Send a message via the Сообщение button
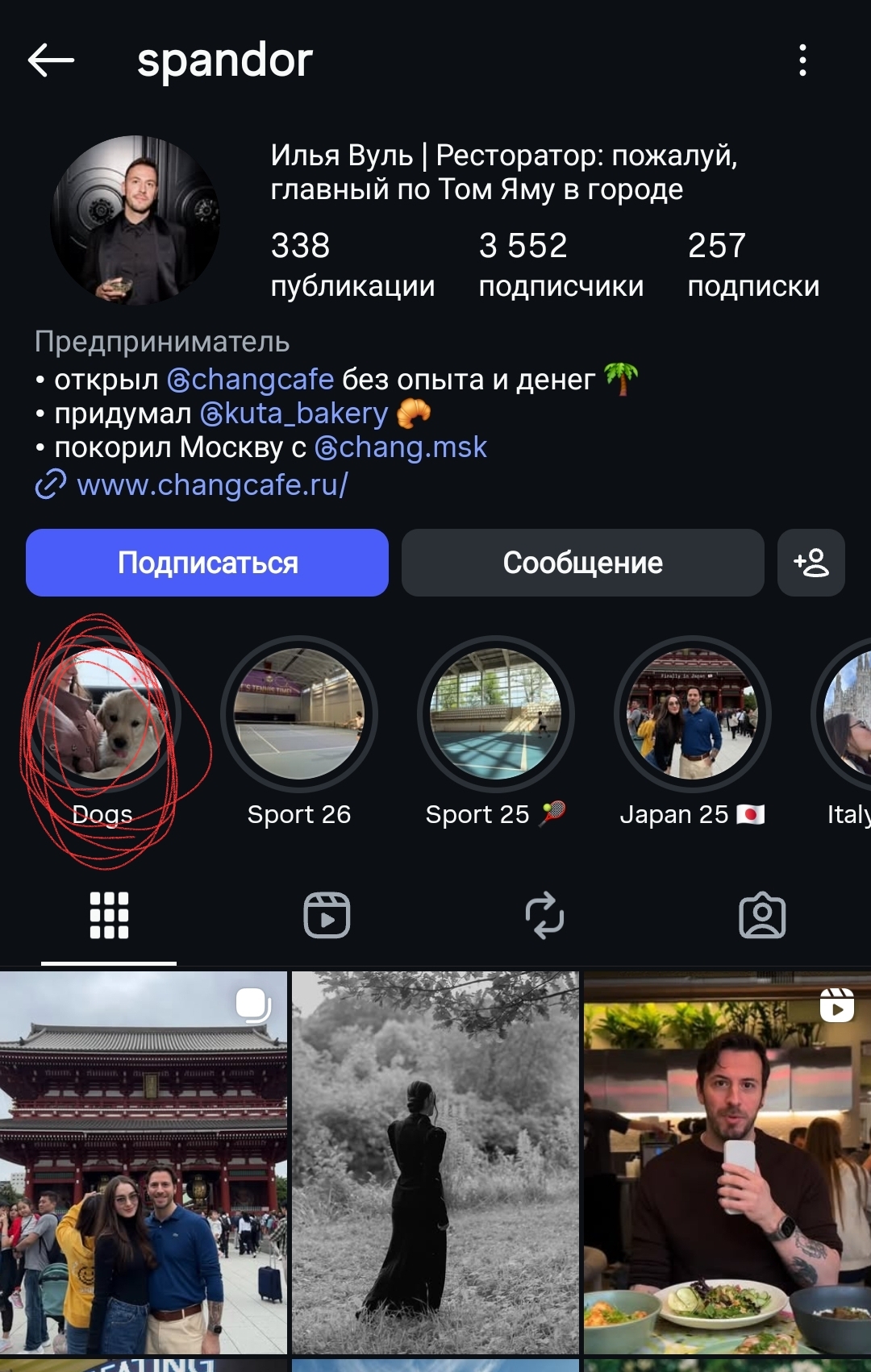 582,563
